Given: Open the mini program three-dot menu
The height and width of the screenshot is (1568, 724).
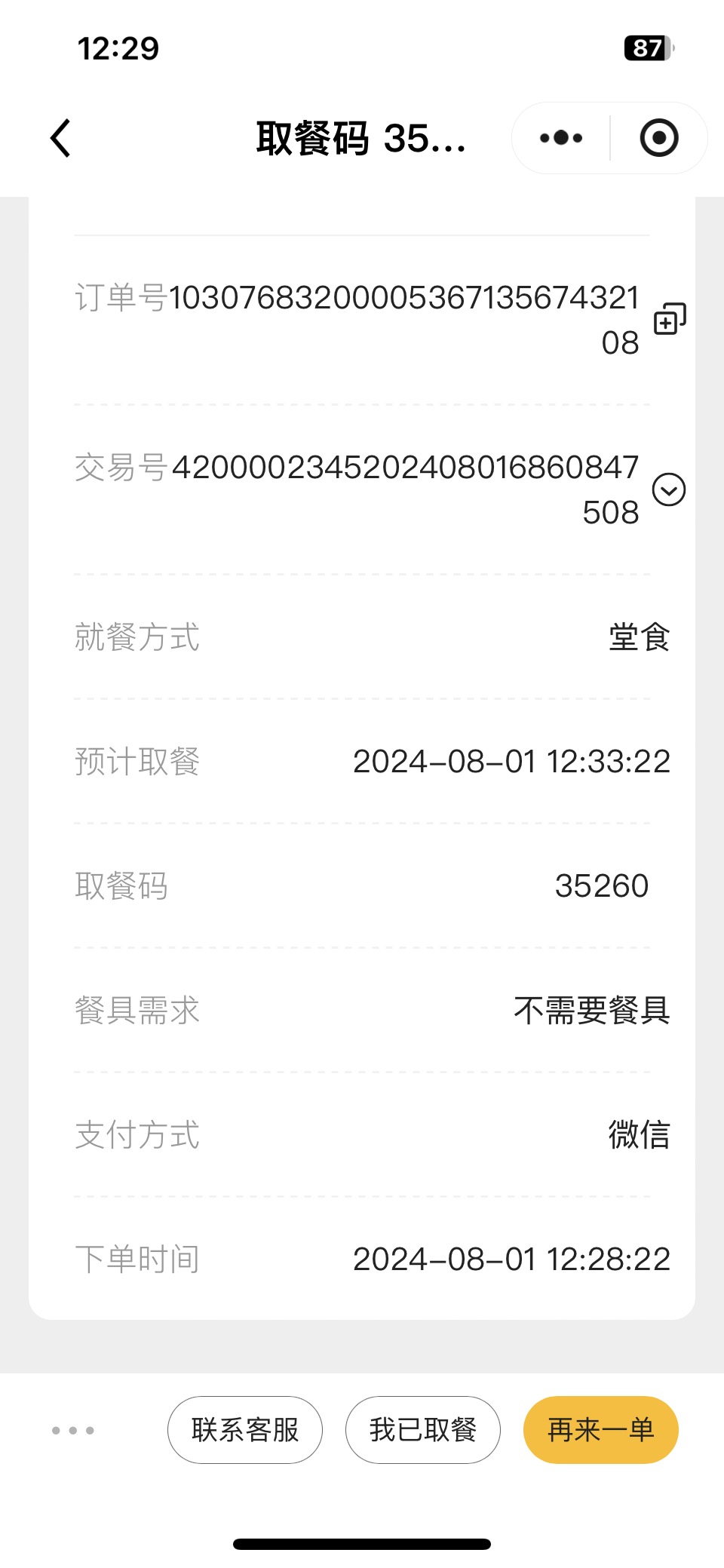Looking at the screenshot, I should point(561,138).
